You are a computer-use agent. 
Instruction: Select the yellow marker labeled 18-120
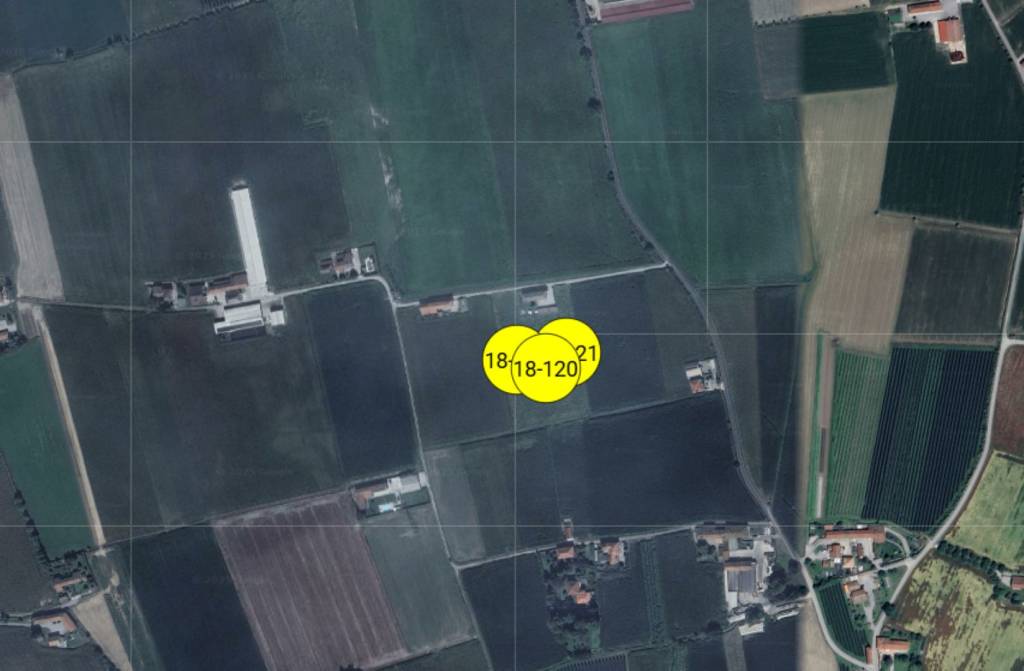(545, 368)
